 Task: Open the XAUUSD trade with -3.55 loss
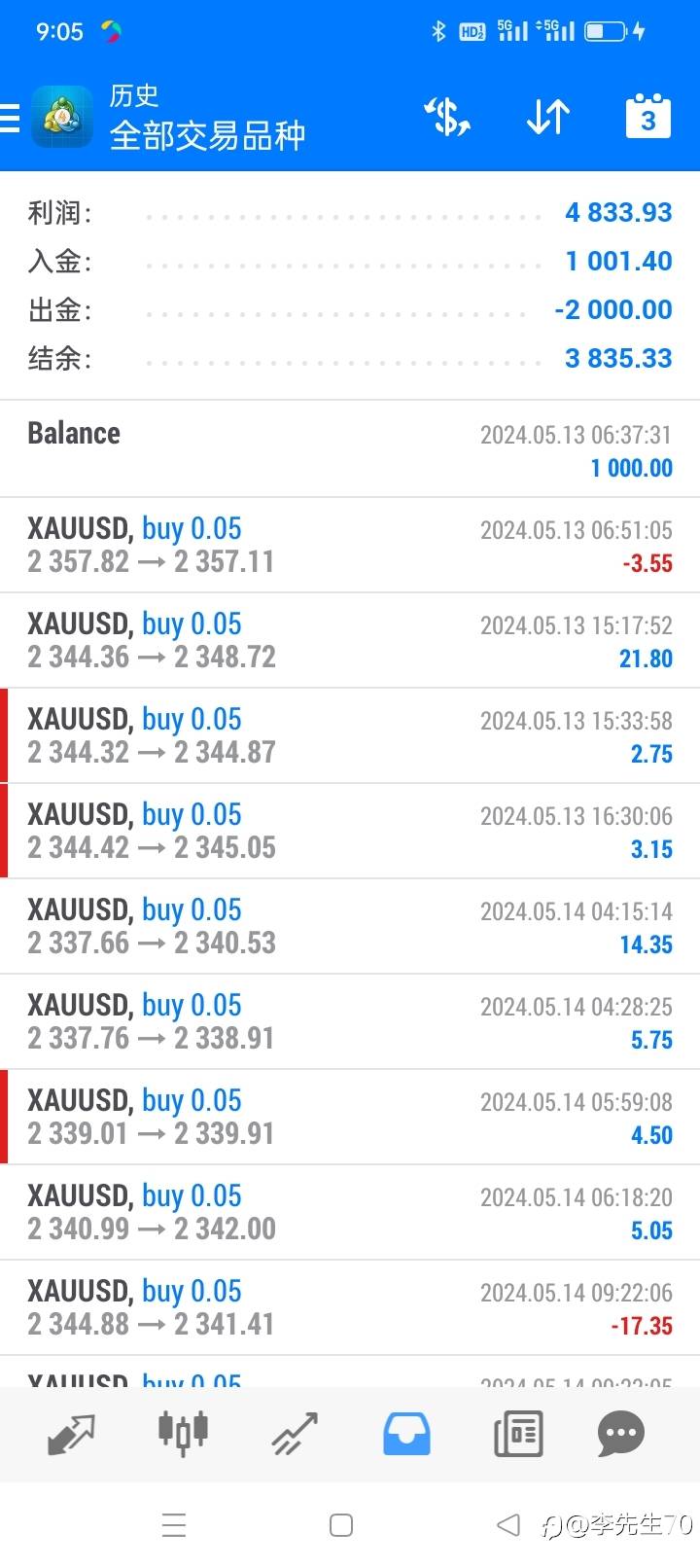click(x=350, y=545)
